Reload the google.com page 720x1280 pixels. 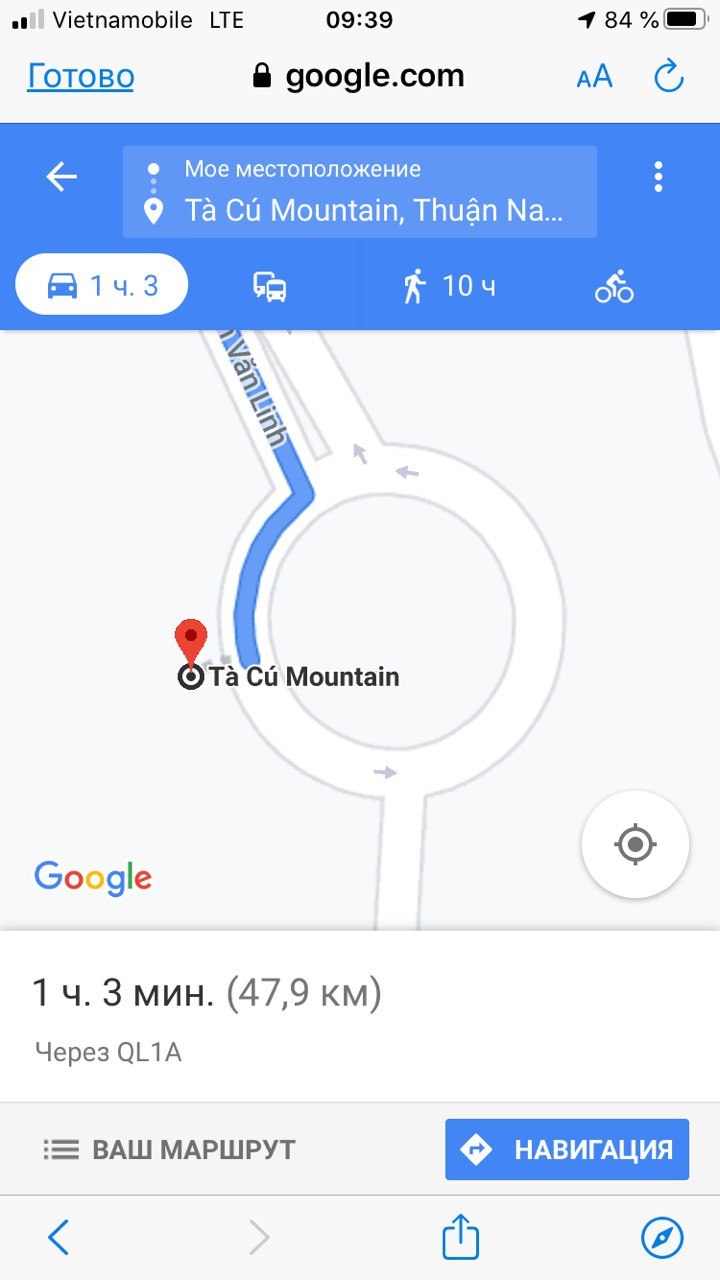coord(668,77)
